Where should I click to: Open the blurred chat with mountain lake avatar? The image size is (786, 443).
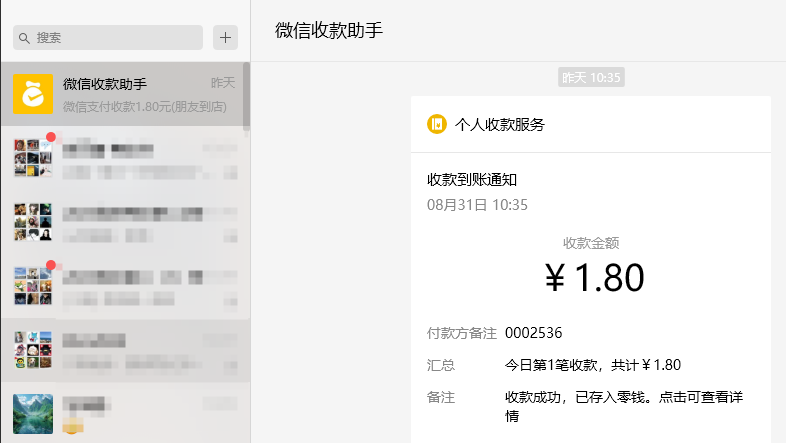125,413
